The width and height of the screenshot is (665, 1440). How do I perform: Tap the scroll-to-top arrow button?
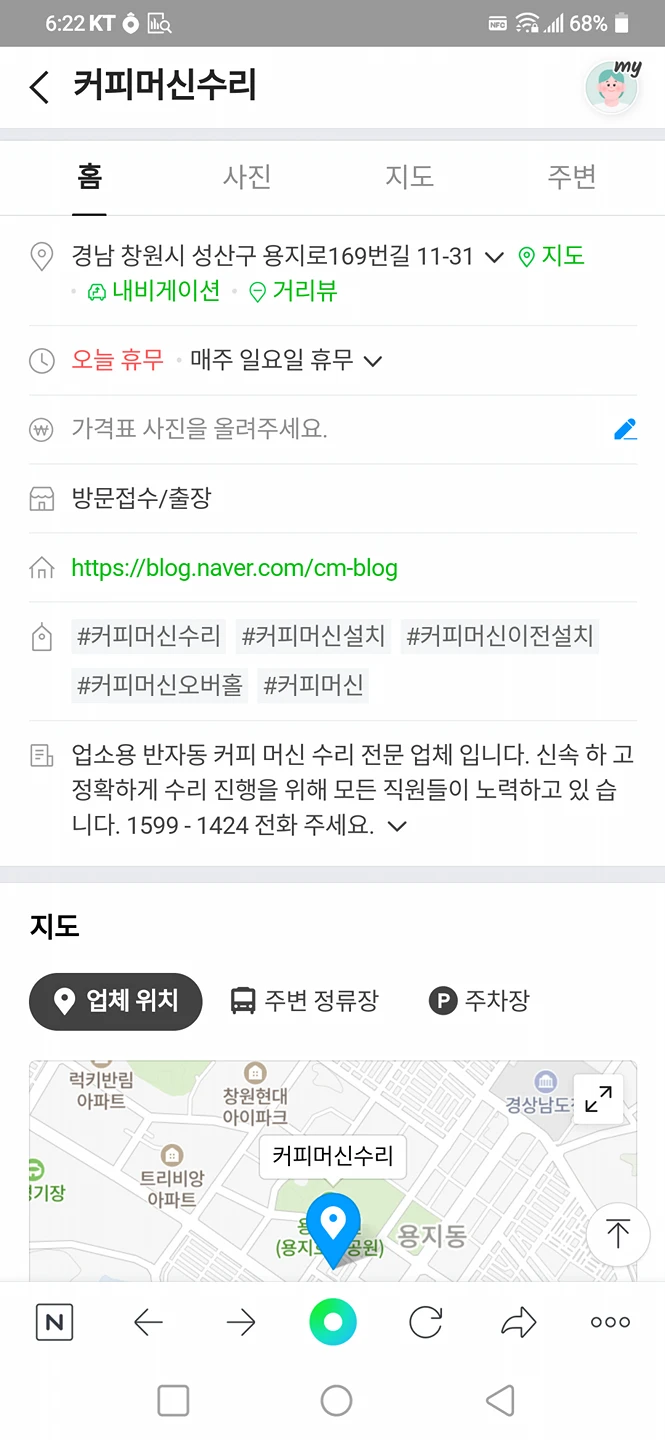click(x=618, y=1235)
